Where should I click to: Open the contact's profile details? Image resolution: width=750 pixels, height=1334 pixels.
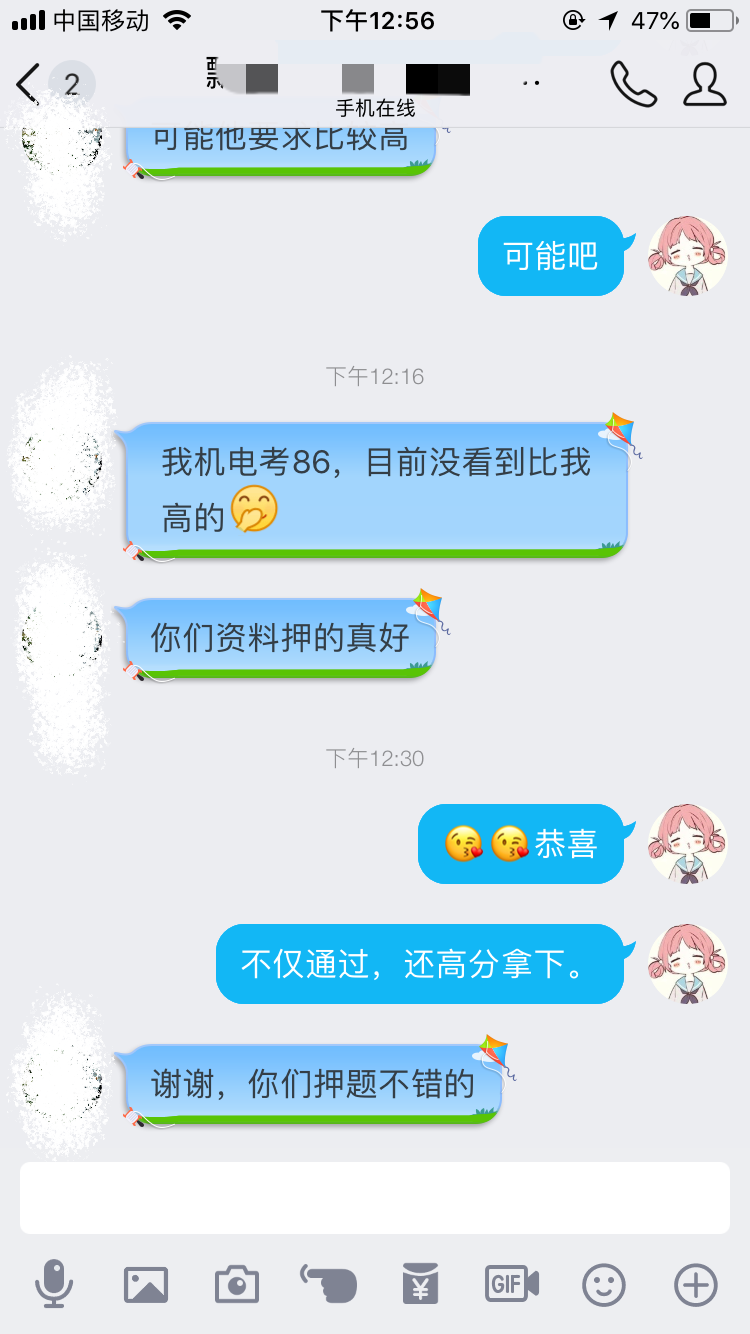705,84
